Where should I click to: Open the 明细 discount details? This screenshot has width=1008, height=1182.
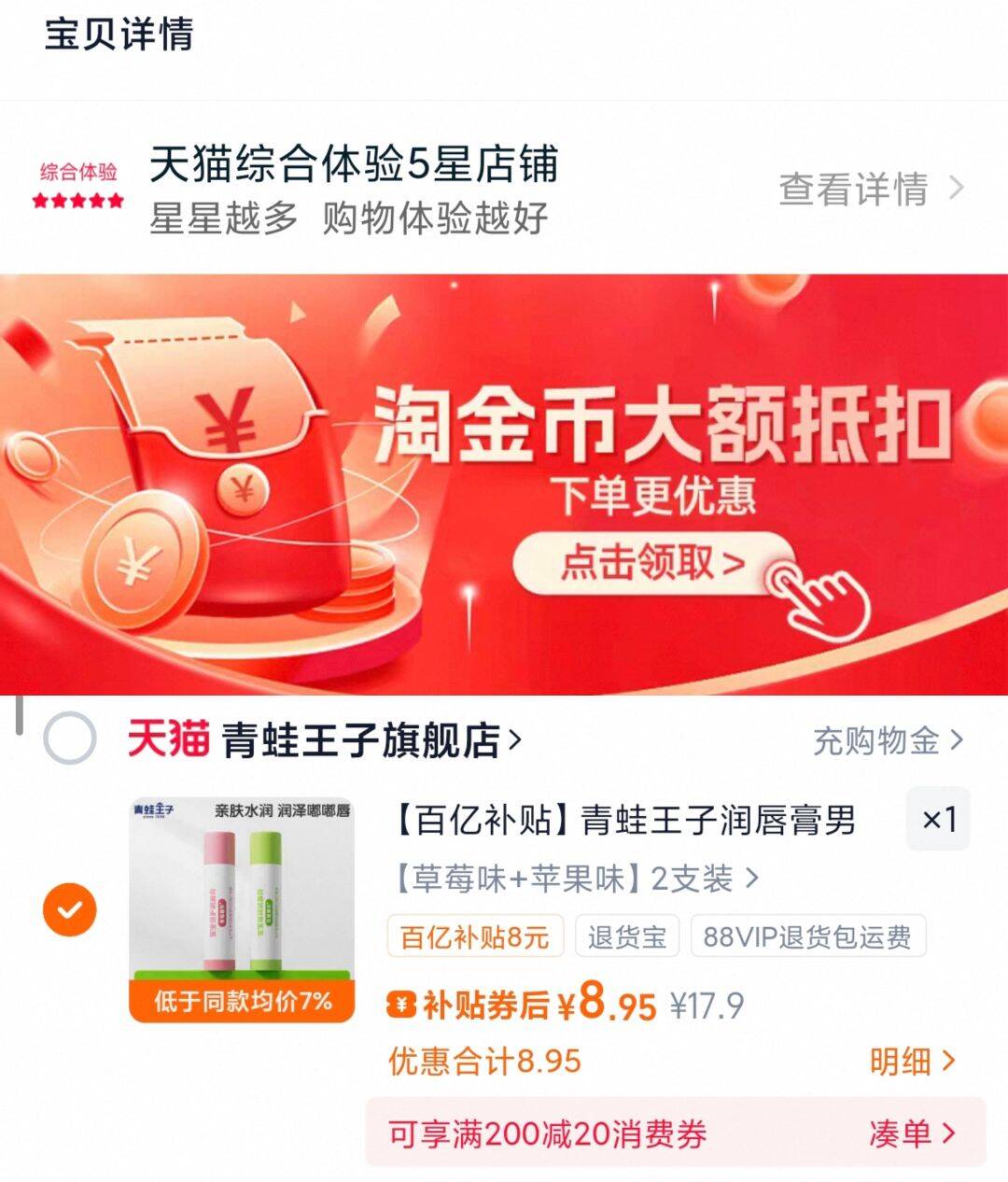pos(914,1060)
